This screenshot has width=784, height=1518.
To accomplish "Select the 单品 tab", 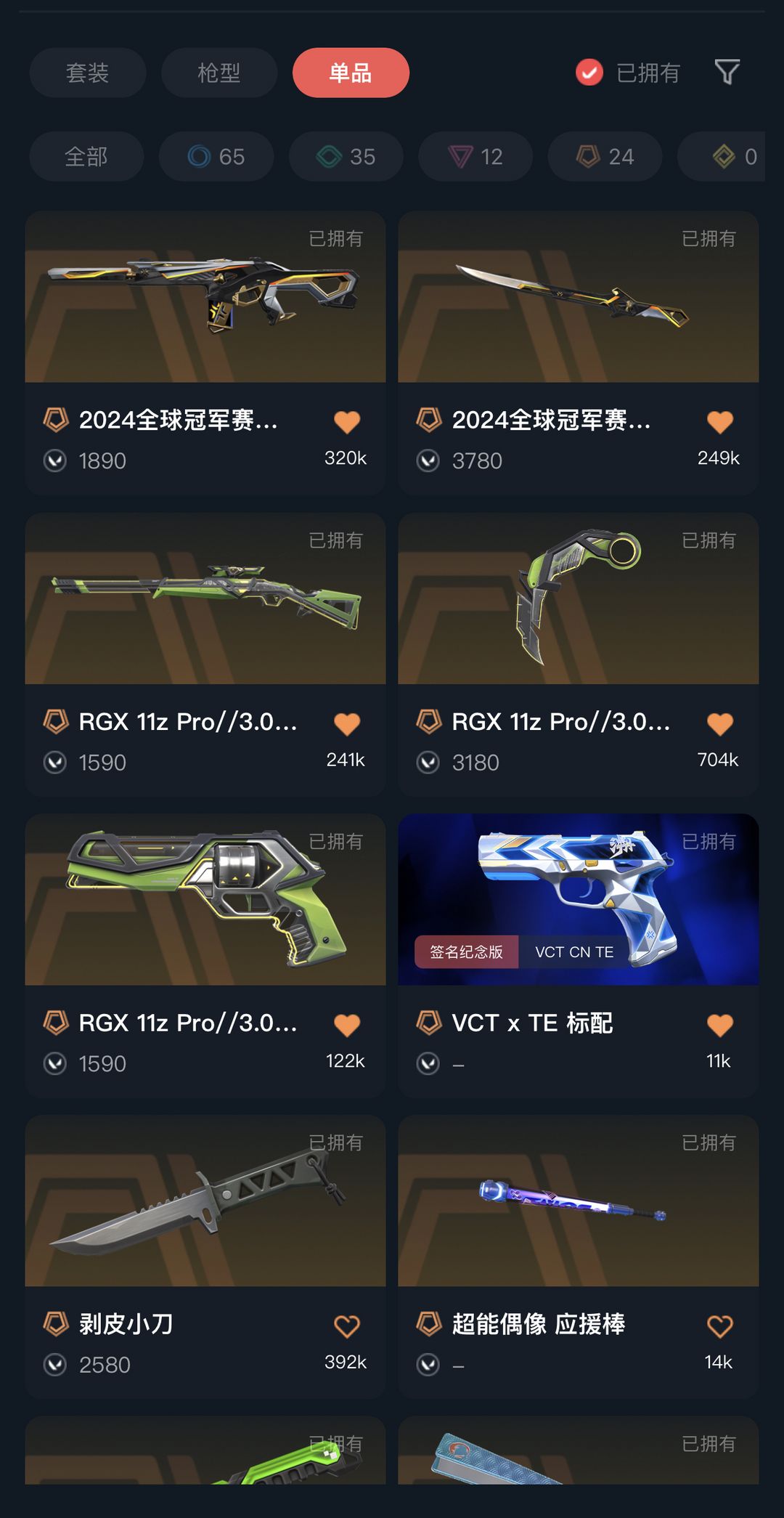I will click(x=351, y=73).
